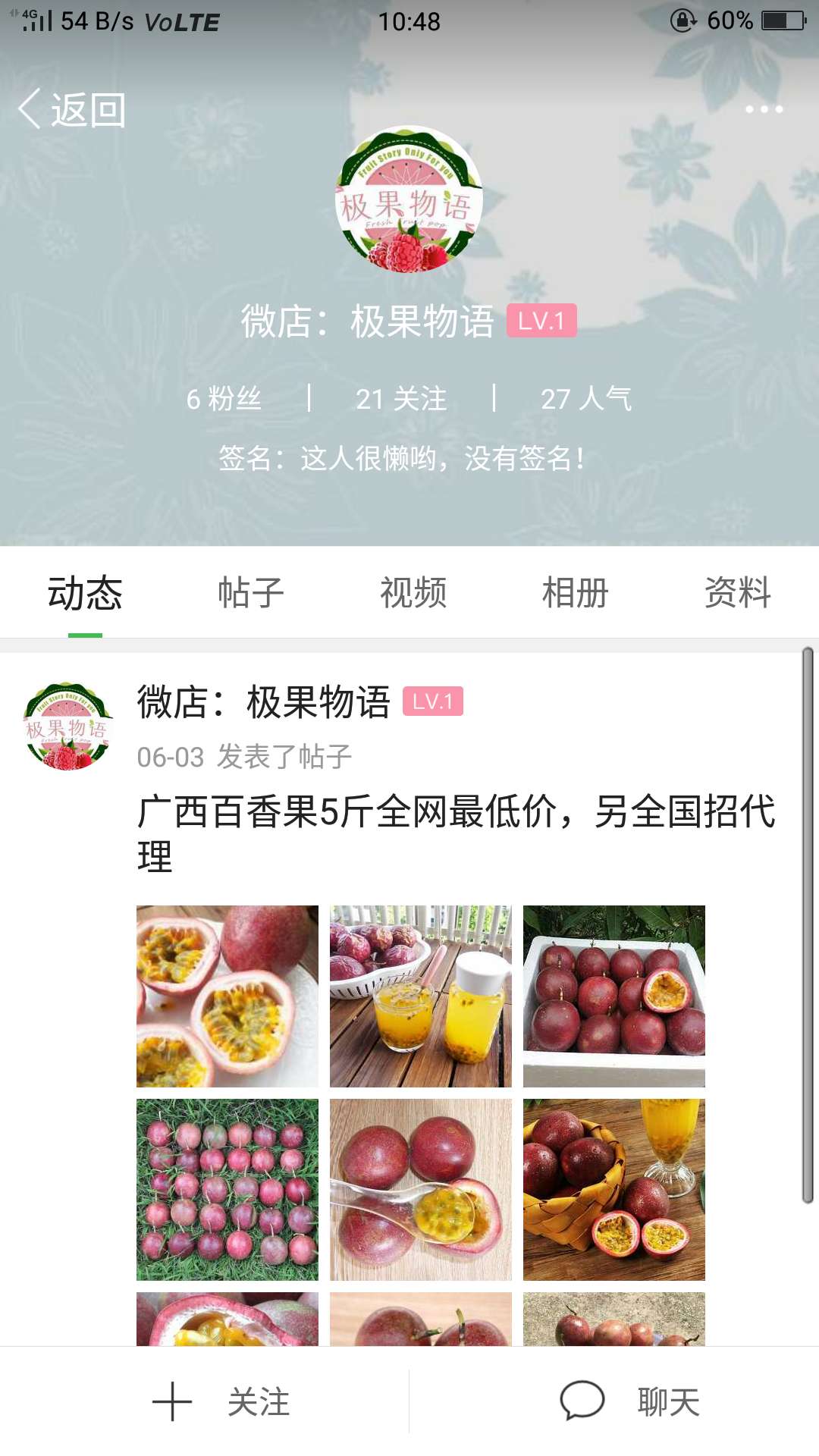Switch to the 视频 tab
The height and width of the screenshot is (1456, 819).
pos(413,592)
